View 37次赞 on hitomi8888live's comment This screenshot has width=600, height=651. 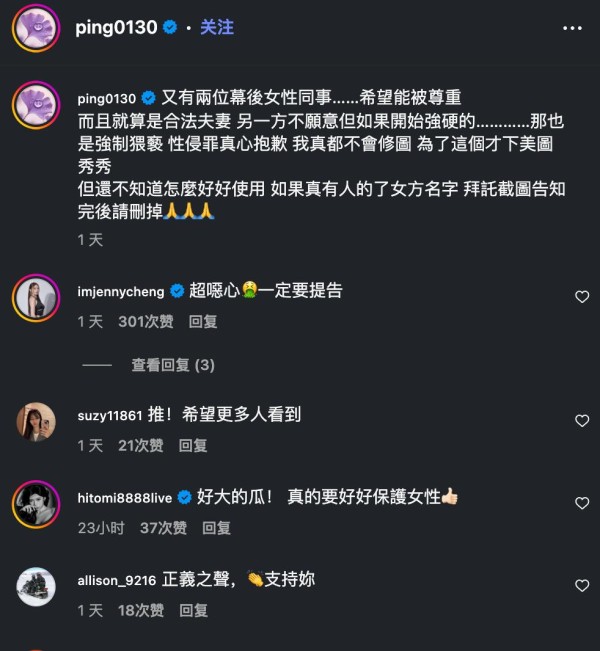(x=163, y=528)
